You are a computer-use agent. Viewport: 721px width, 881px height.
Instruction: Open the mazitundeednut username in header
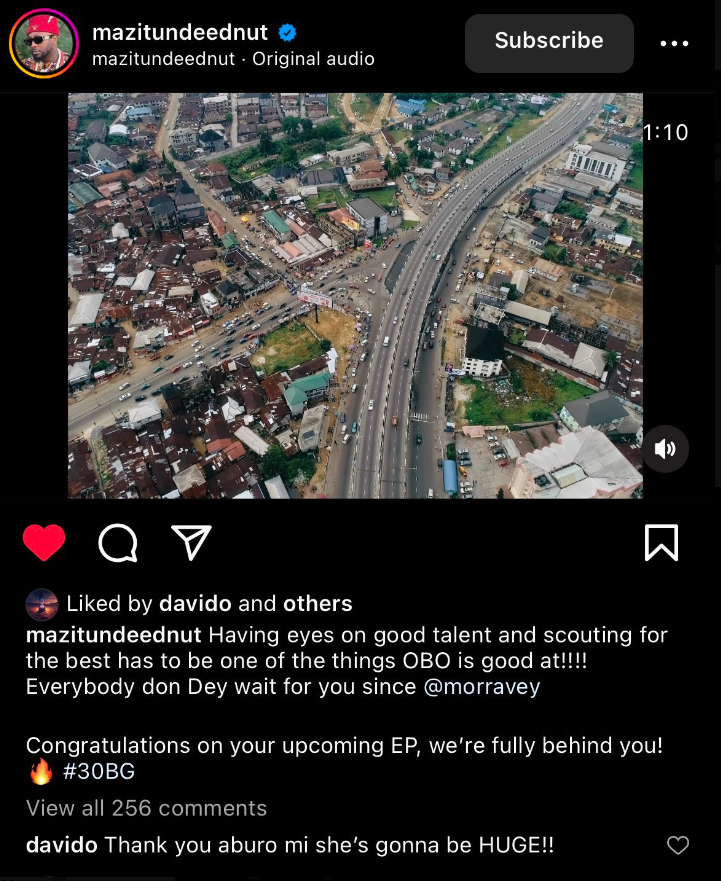(x=180, y=32)
